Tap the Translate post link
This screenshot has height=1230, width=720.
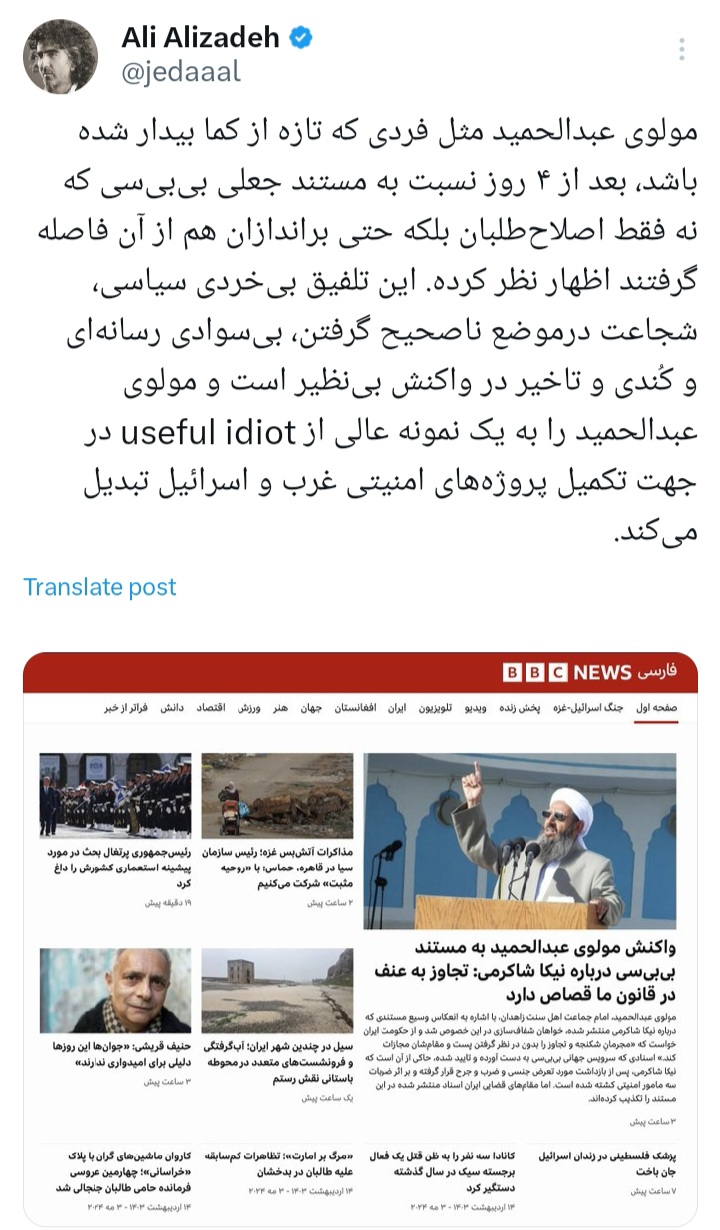pos(99,587)
